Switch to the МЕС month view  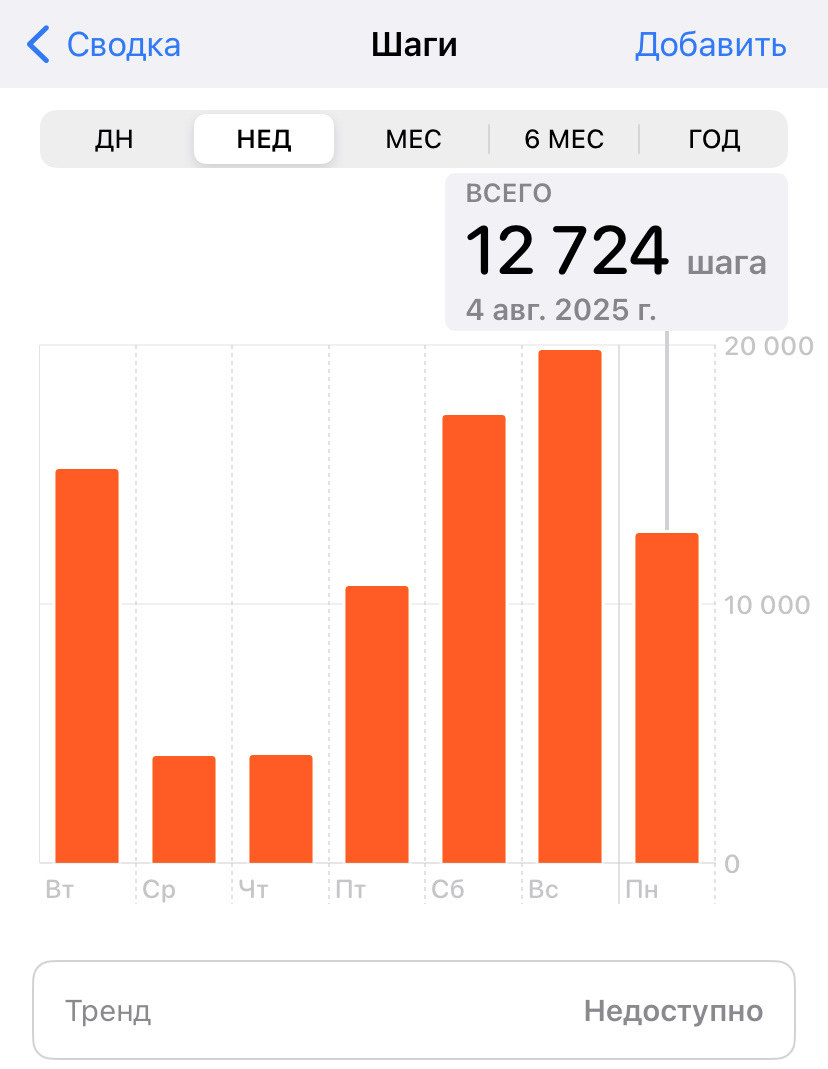click(413, 139)
